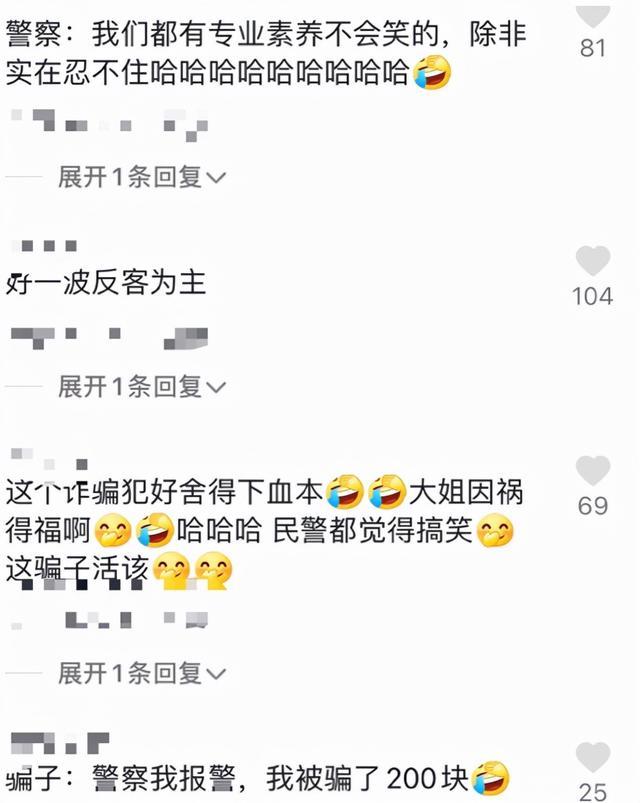Like the comment with 81 likes

(x=593, y=14)
